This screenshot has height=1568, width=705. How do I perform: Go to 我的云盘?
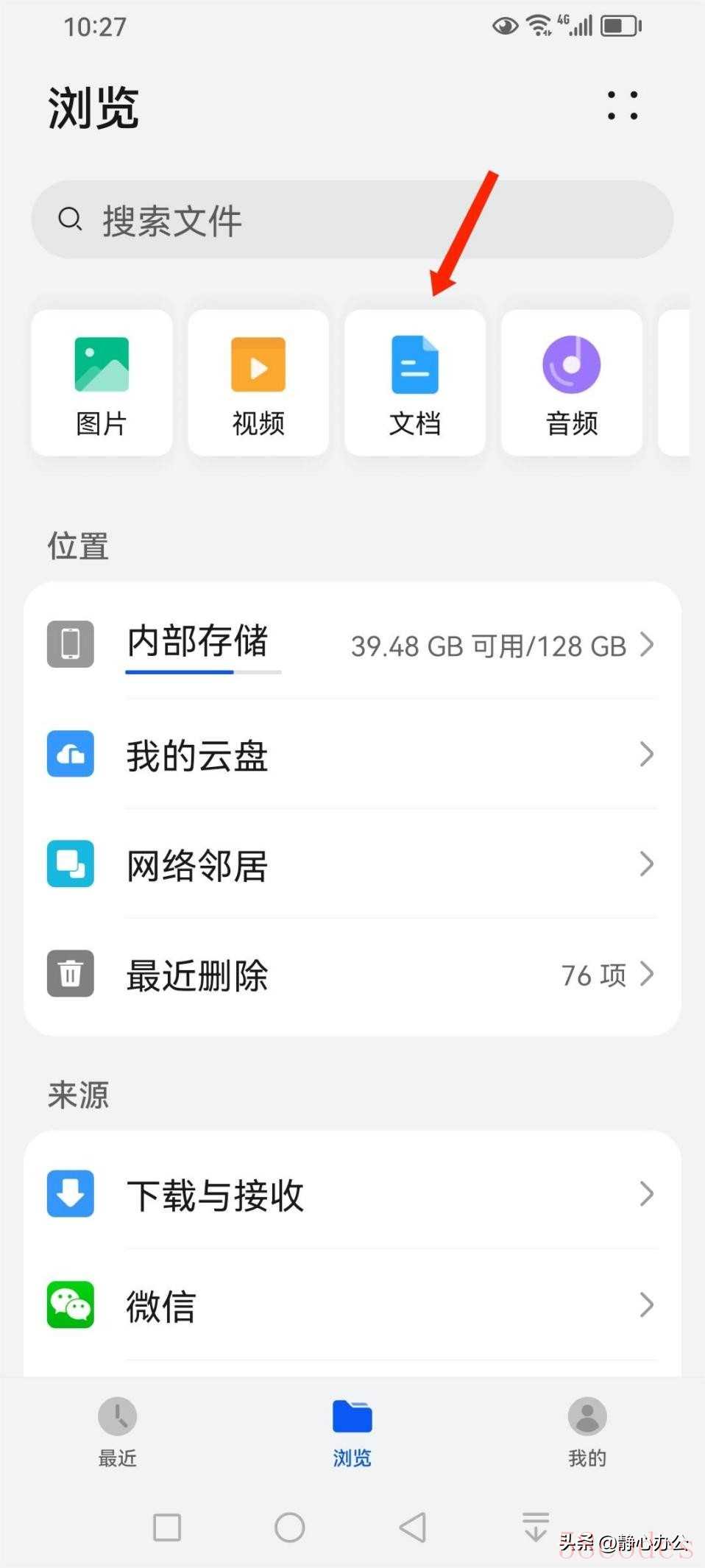click(352, 755)
